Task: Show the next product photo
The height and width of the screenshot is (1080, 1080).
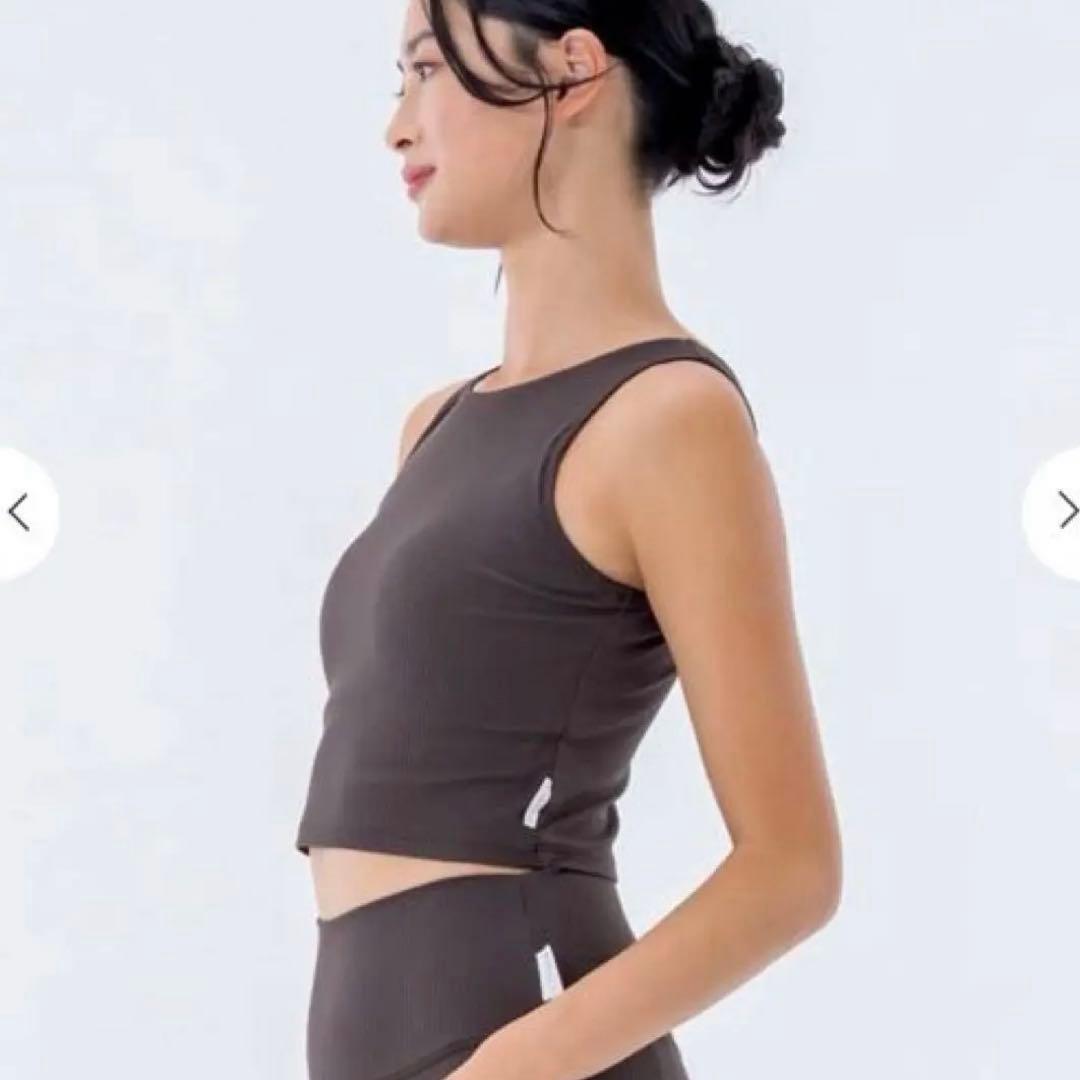Action: 1062,512
